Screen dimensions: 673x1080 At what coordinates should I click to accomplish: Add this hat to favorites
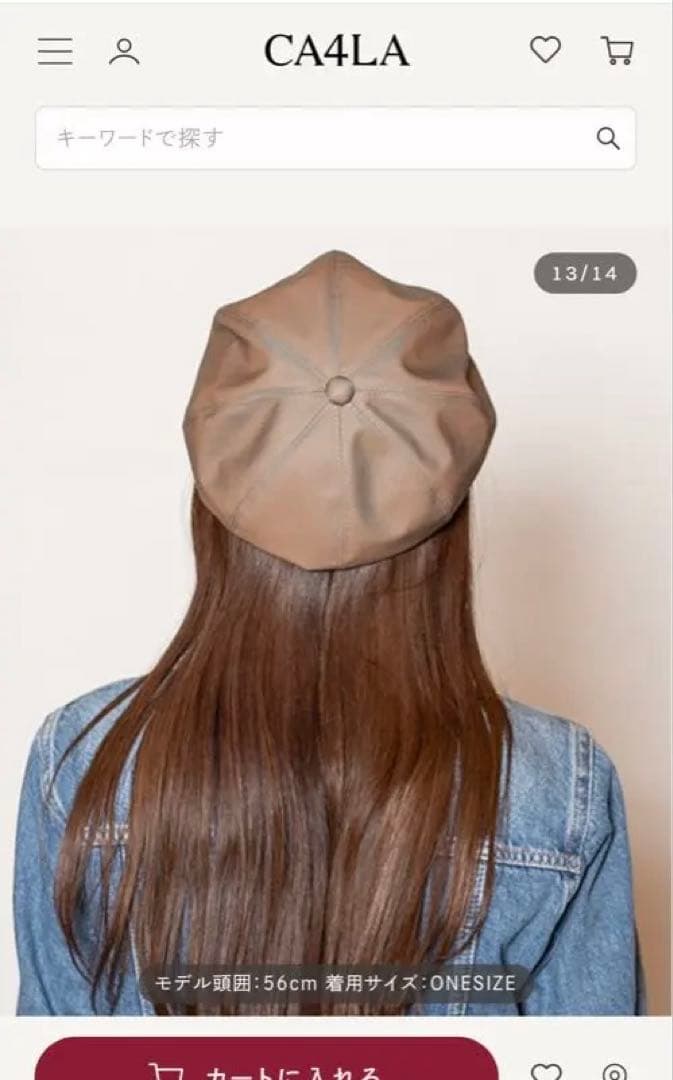[546, 1070]
